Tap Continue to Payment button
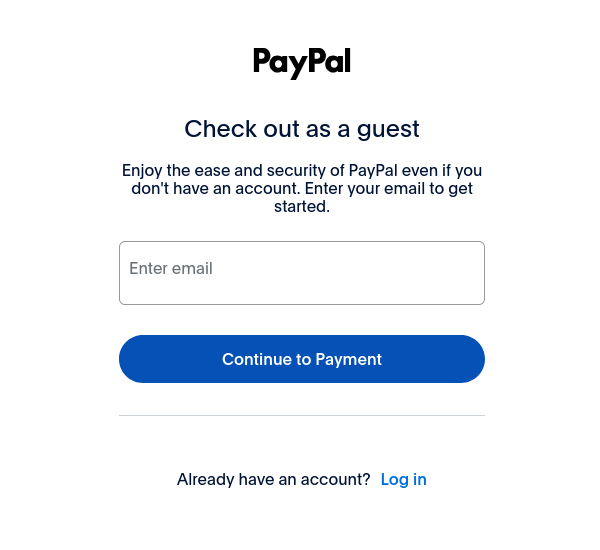Screen dimensions: 600x550 click(301, 359)
